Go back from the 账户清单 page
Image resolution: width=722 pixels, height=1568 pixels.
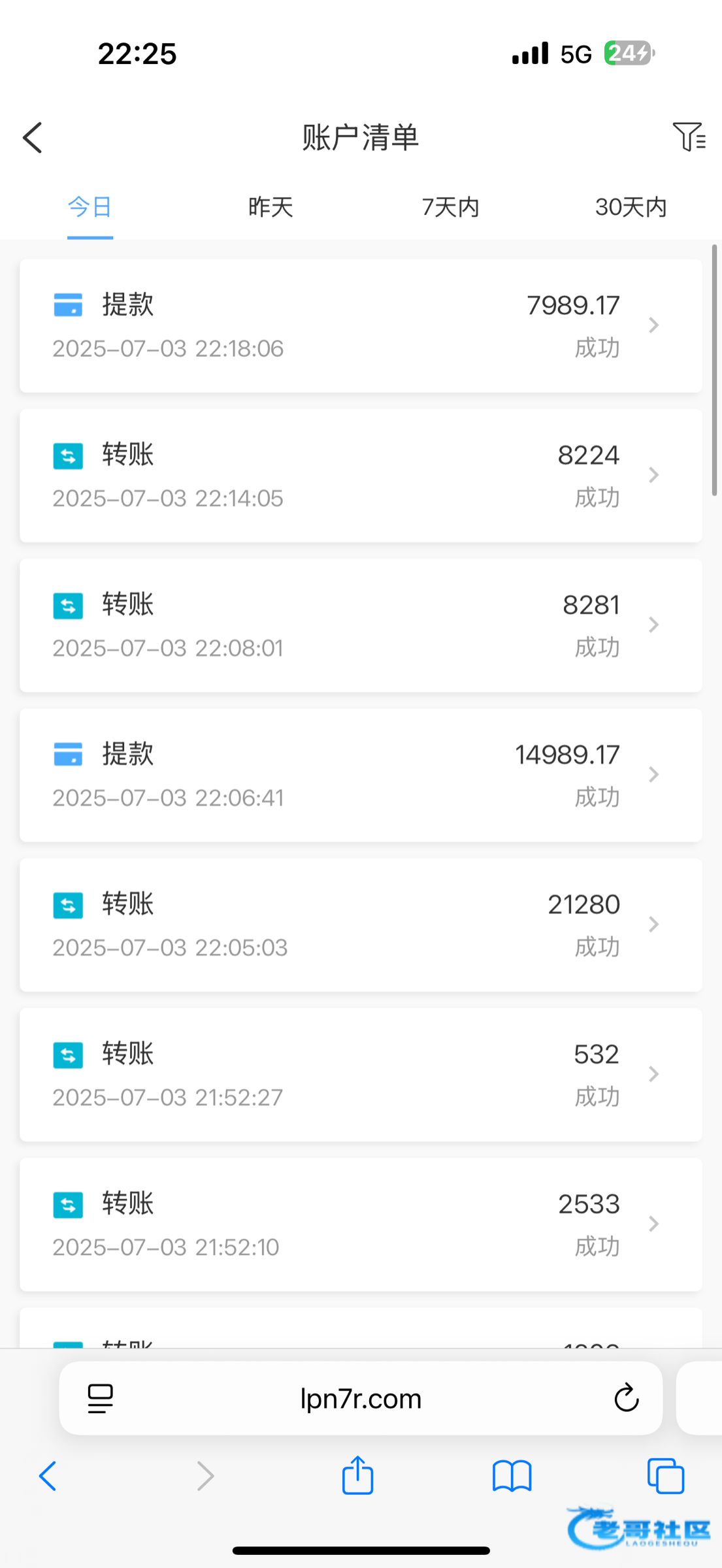(33, 138)
